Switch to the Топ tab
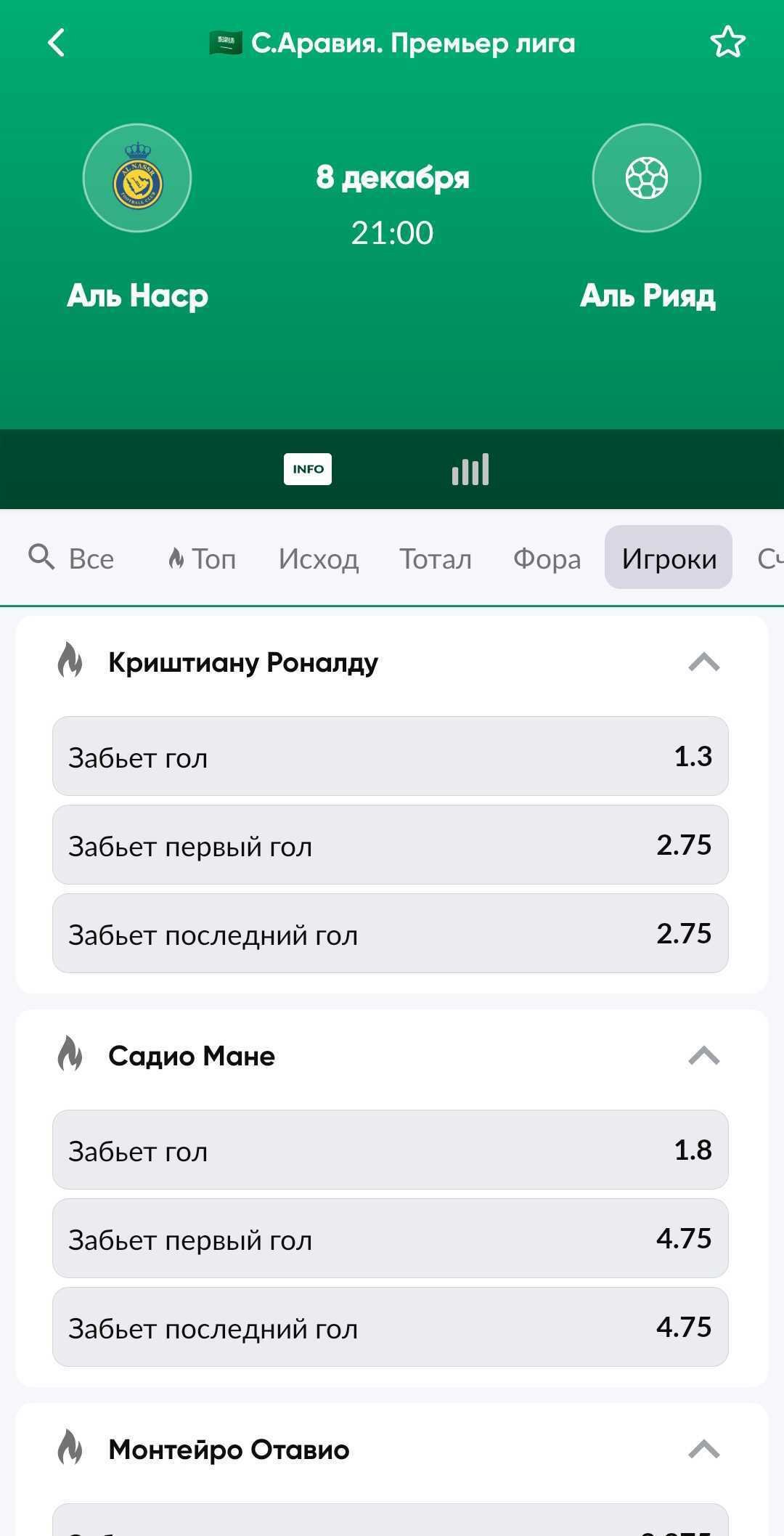This screenshot has height=1536, width=784. [203, 558]
